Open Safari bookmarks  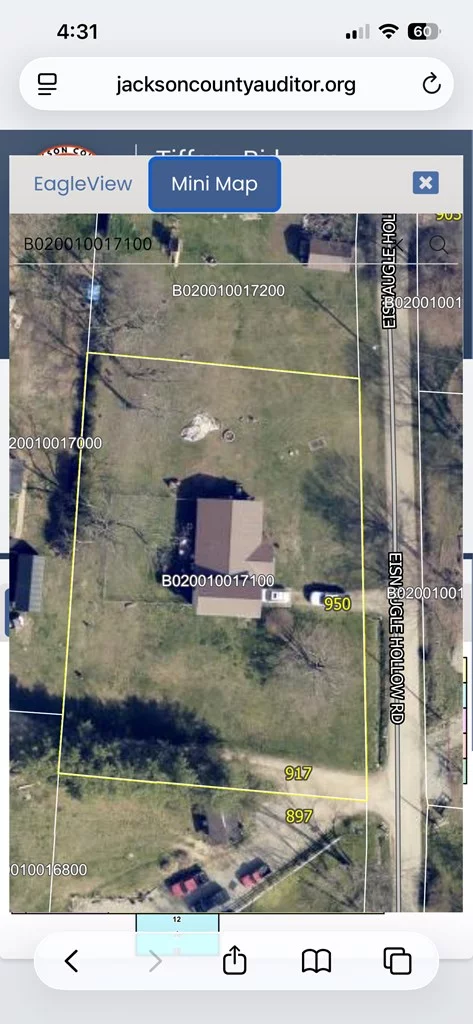click(x=316, y=961)
